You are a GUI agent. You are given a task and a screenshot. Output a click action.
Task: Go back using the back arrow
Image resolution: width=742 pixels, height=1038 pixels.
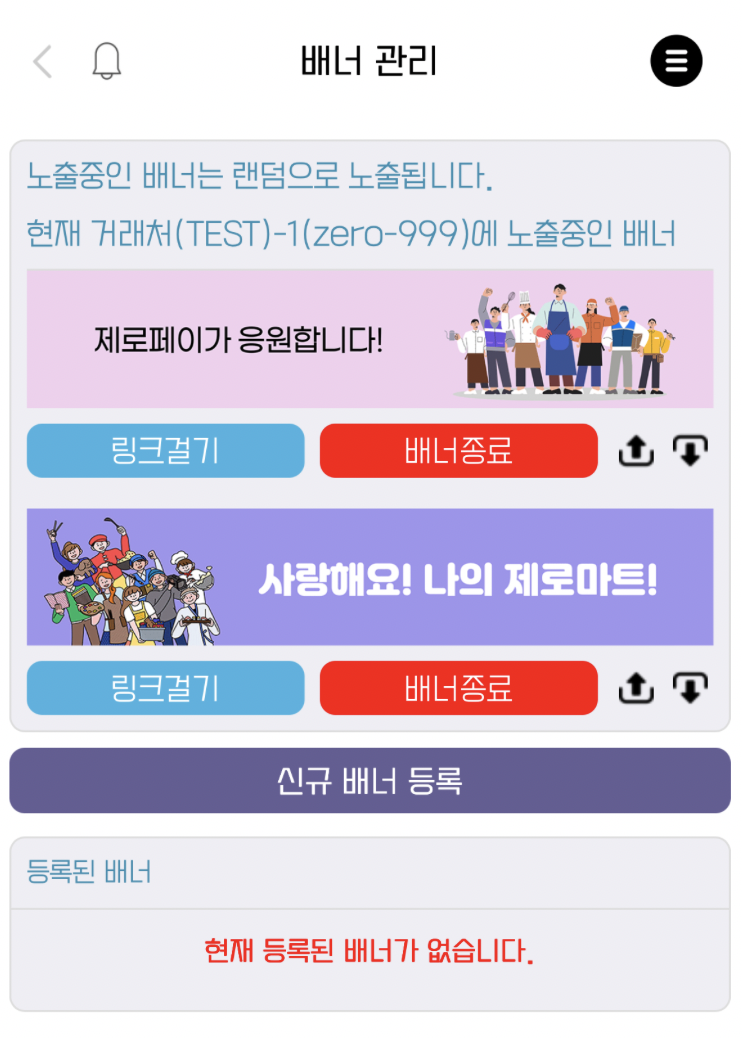(42, 61)
